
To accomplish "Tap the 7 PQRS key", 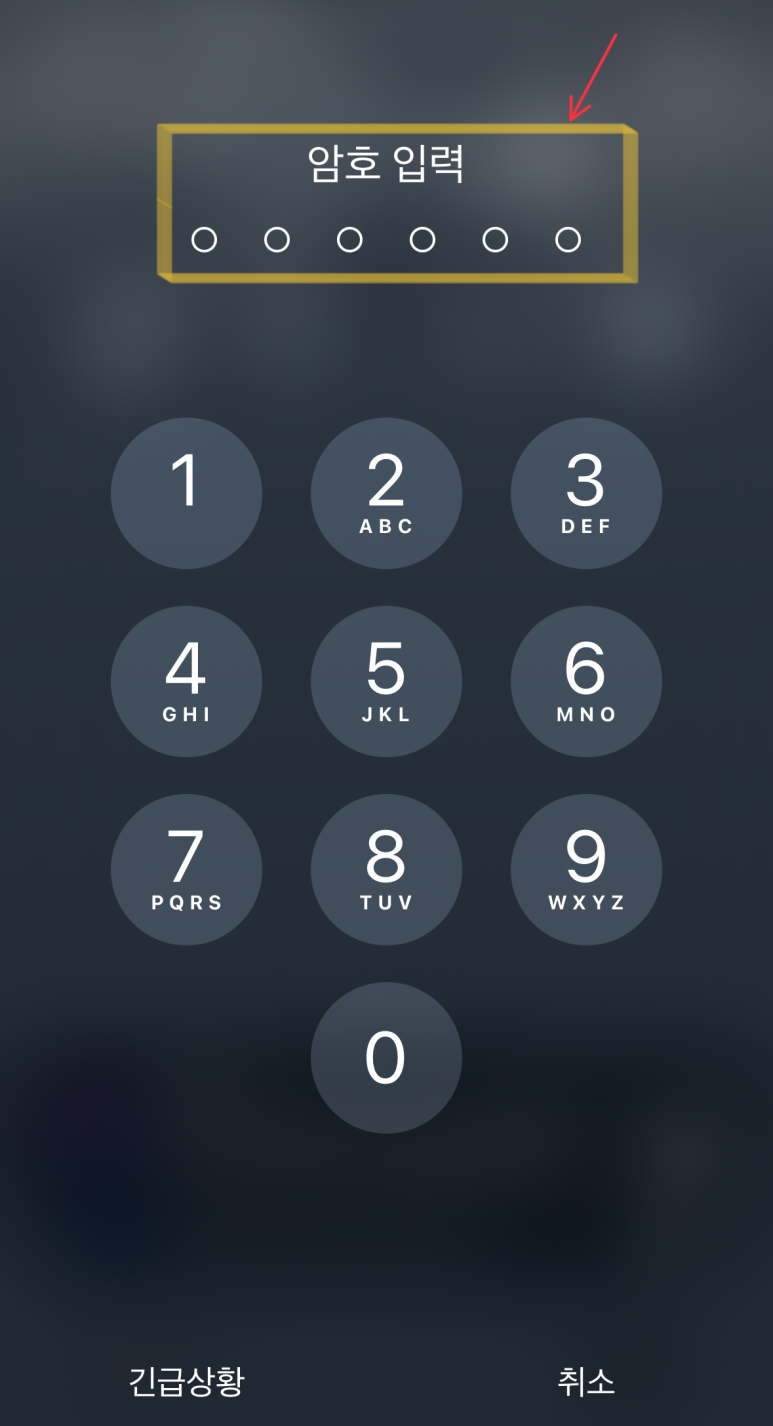I will coord(186,869).
